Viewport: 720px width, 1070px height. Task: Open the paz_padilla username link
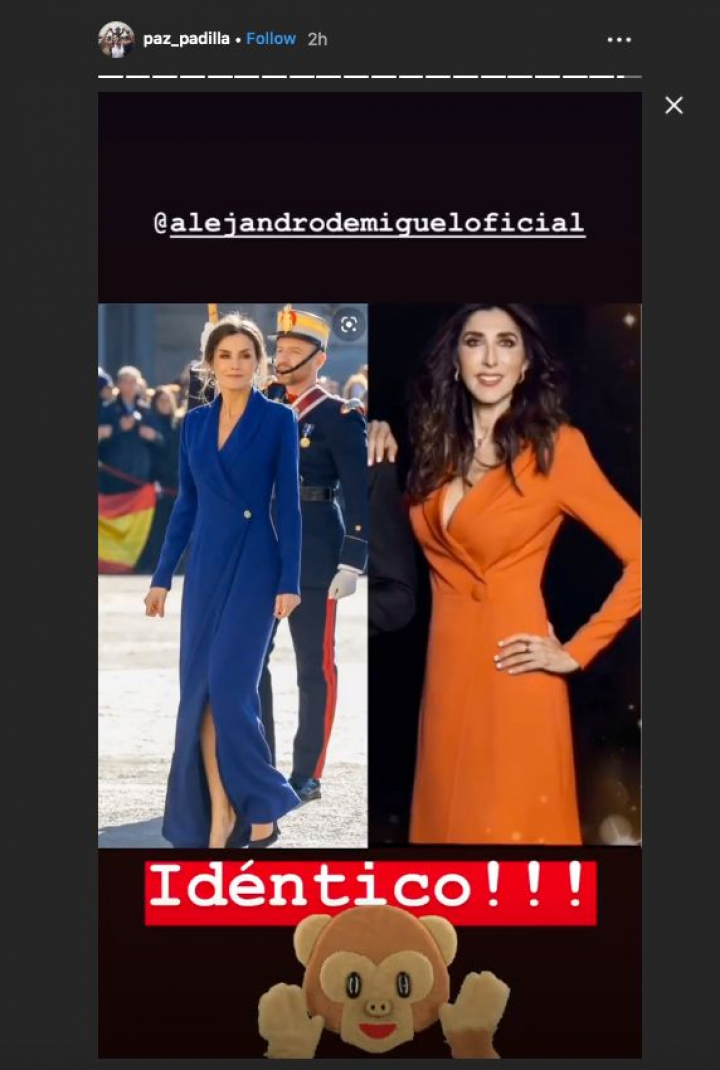pos(185,39)
